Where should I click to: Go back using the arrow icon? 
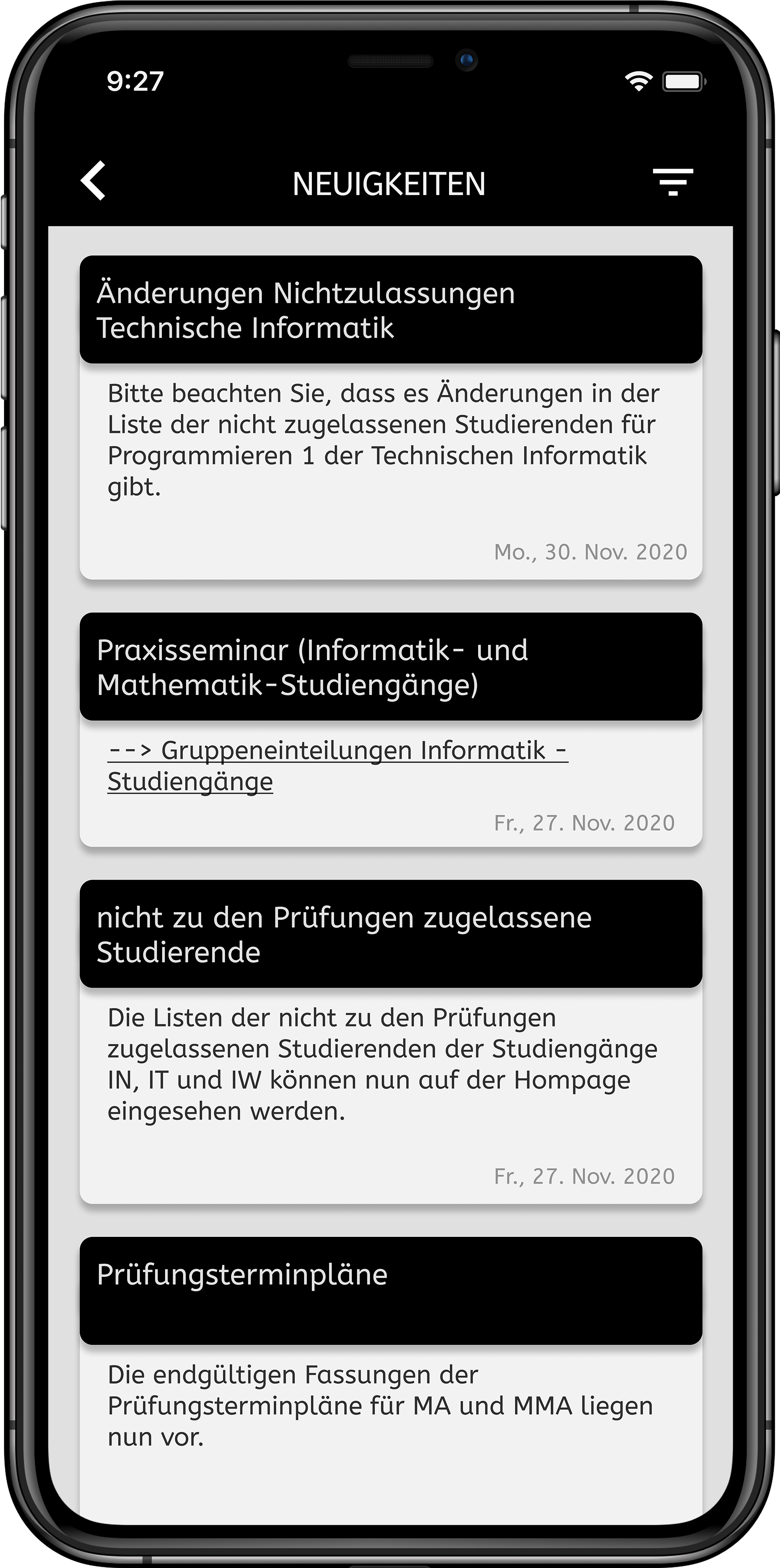click(94, 181)
